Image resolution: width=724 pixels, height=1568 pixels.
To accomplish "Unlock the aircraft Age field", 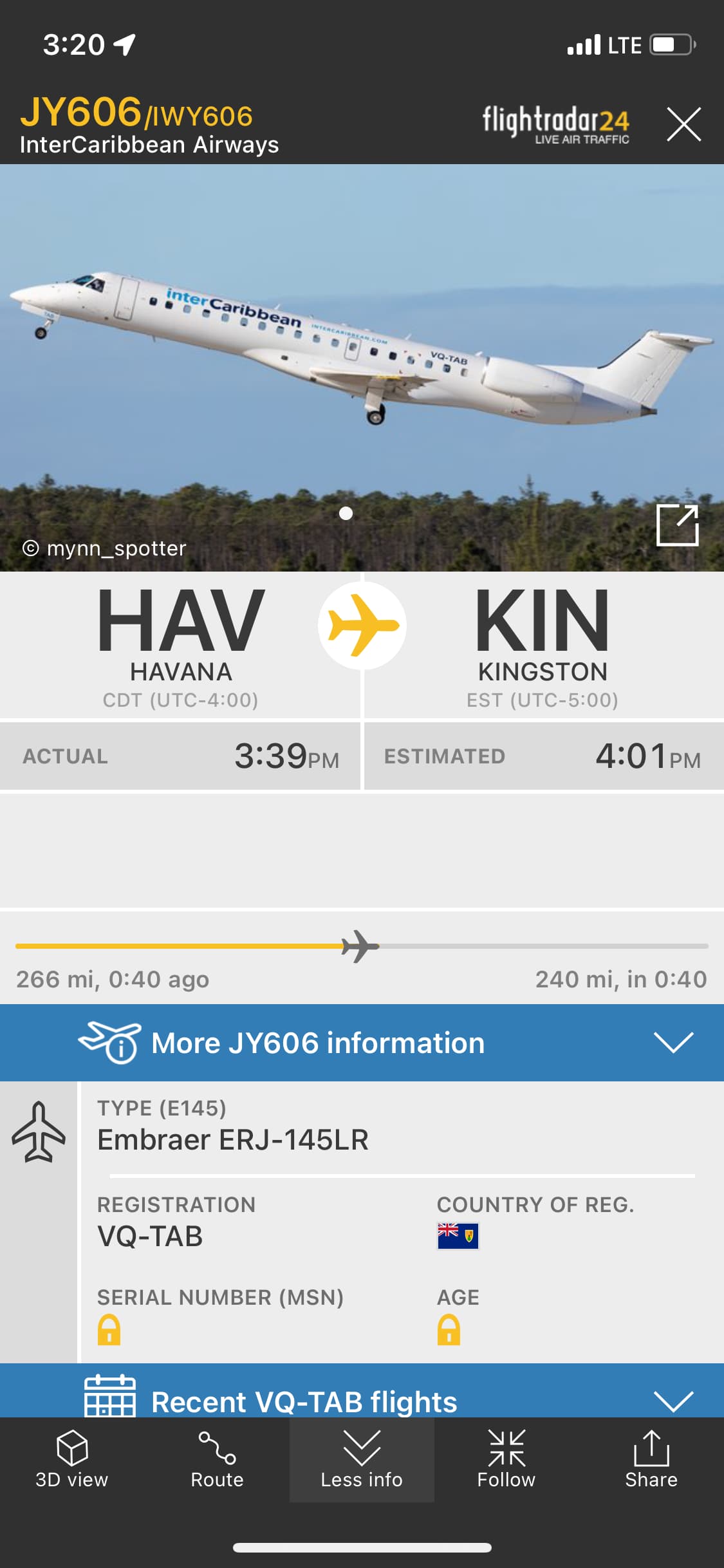I will coord(449,1329).
